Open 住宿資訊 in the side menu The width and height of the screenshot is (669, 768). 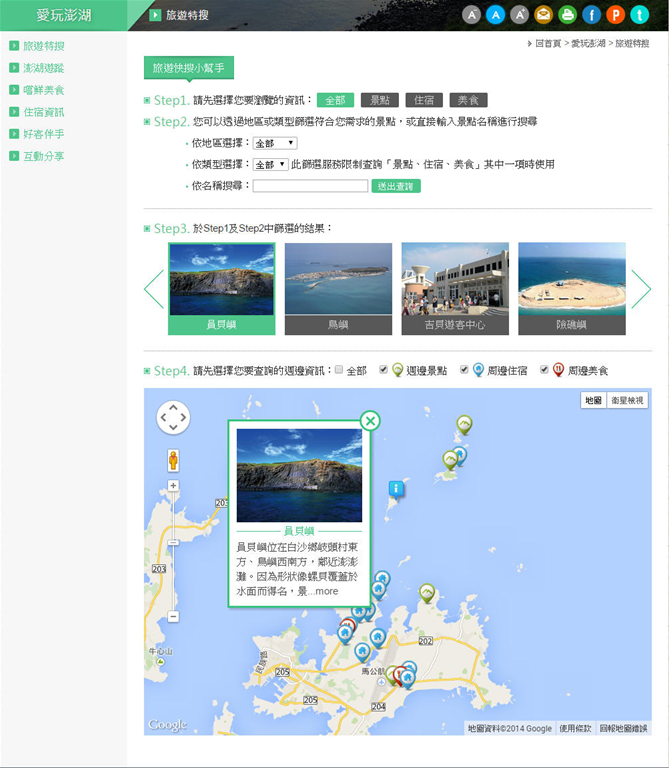[x=43, y=112]
